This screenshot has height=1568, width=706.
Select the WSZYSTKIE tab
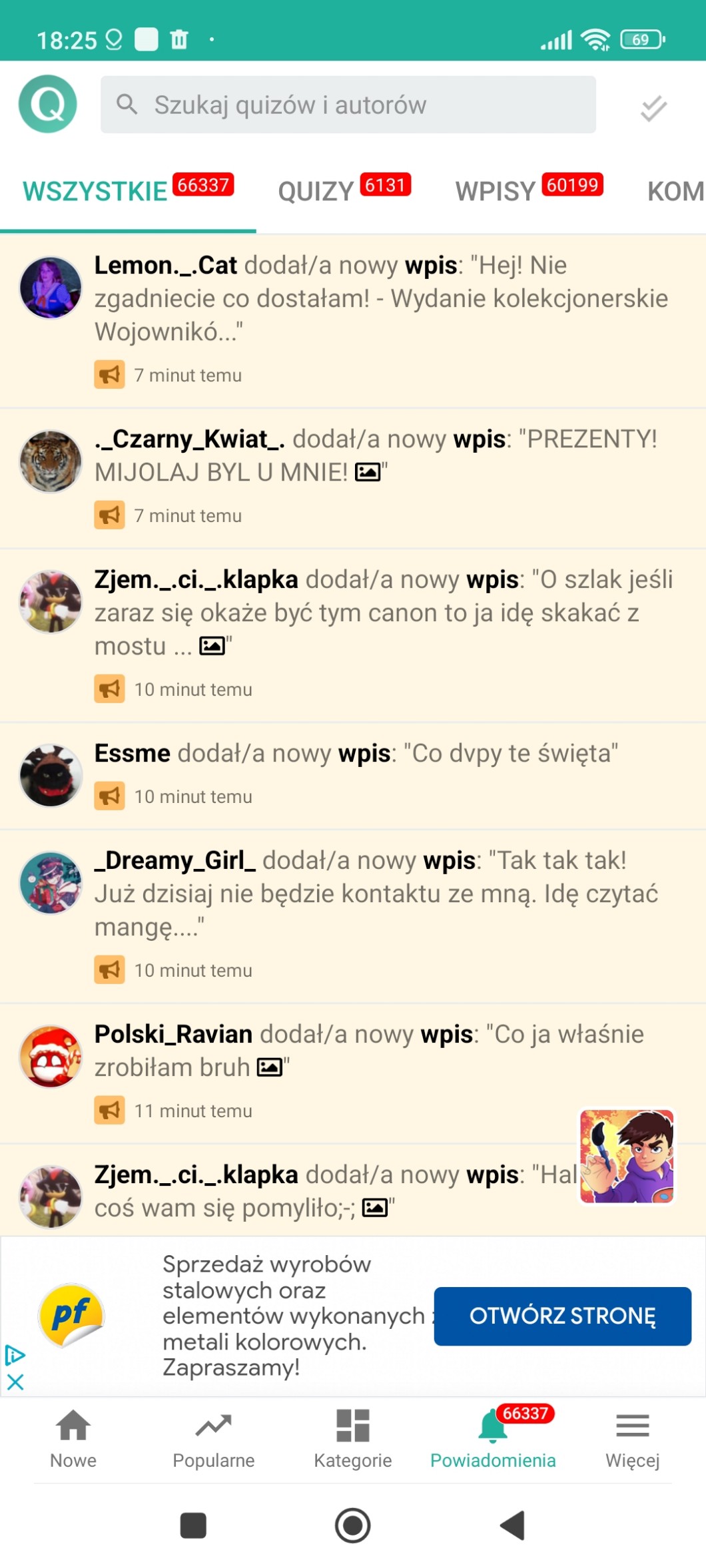tap(128, 190)
